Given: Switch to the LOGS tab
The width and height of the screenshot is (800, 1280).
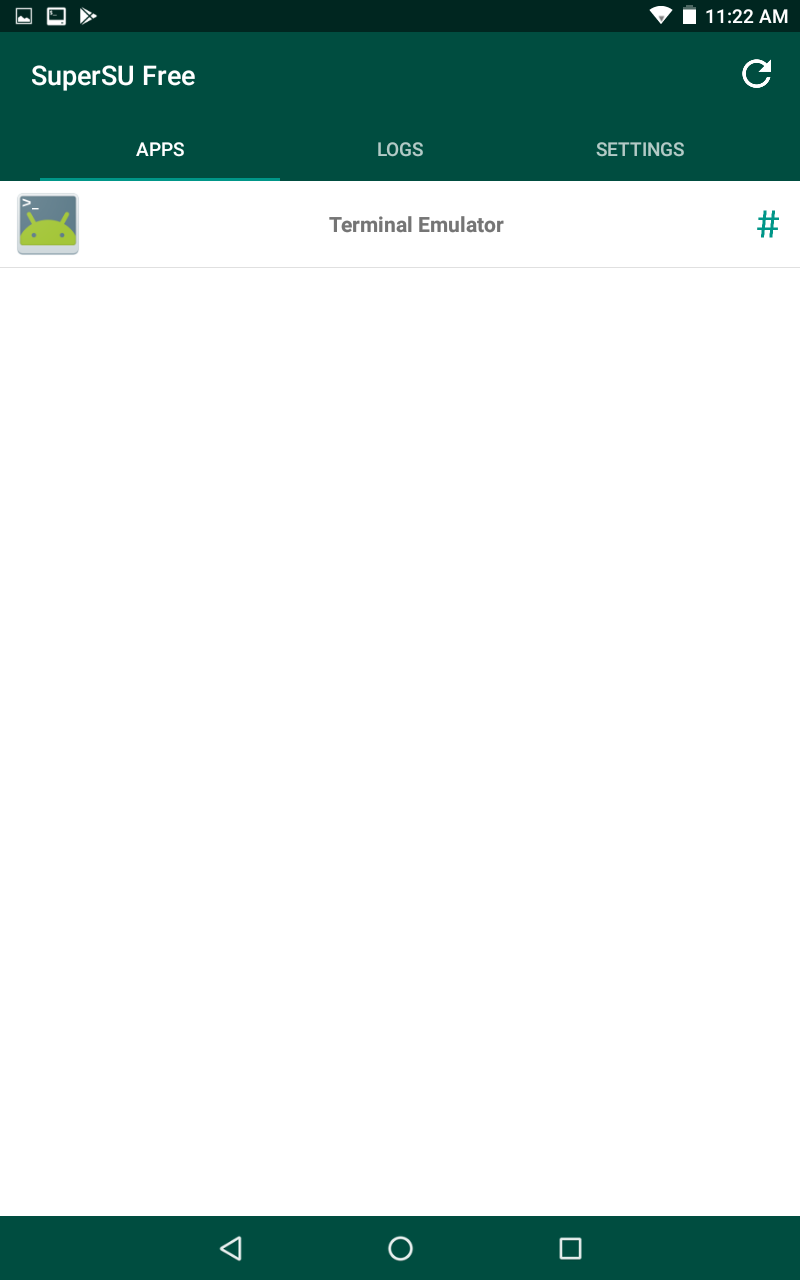Looking at the screenshot, I should 400,149.
